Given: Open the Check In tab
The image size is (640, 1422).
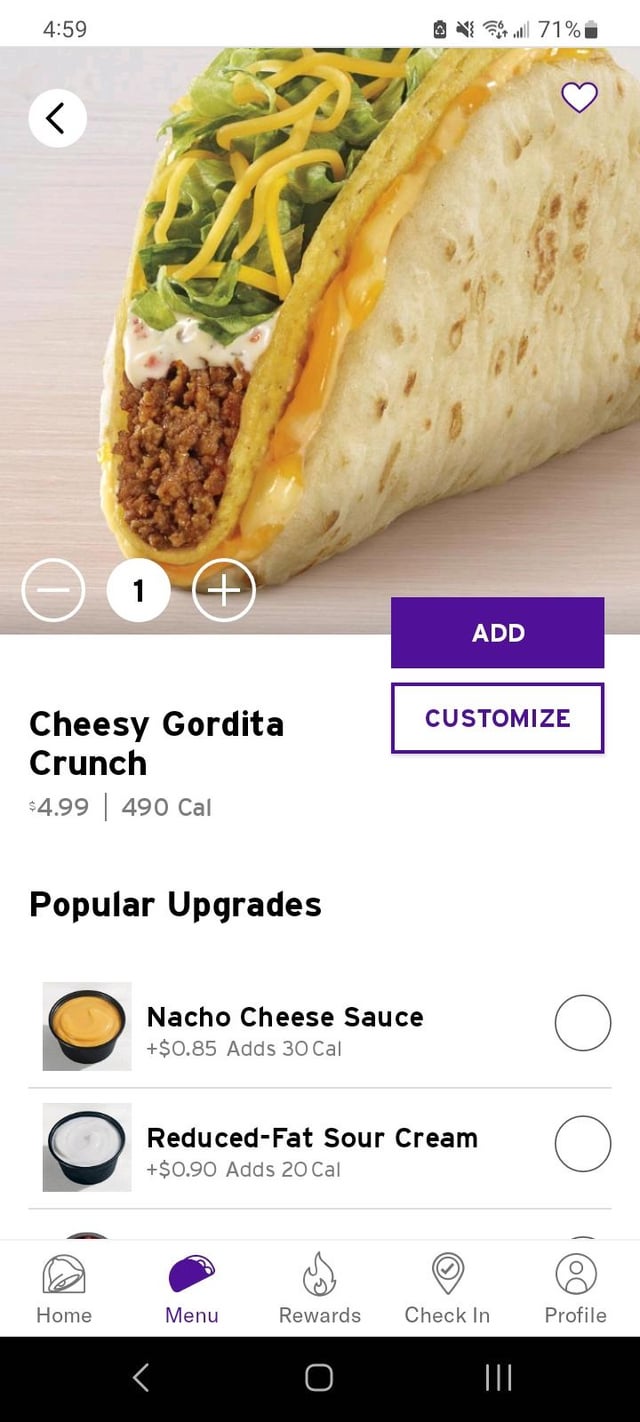Looking at the screenshot, I should pyautogui.click(x=447, y=1288).
